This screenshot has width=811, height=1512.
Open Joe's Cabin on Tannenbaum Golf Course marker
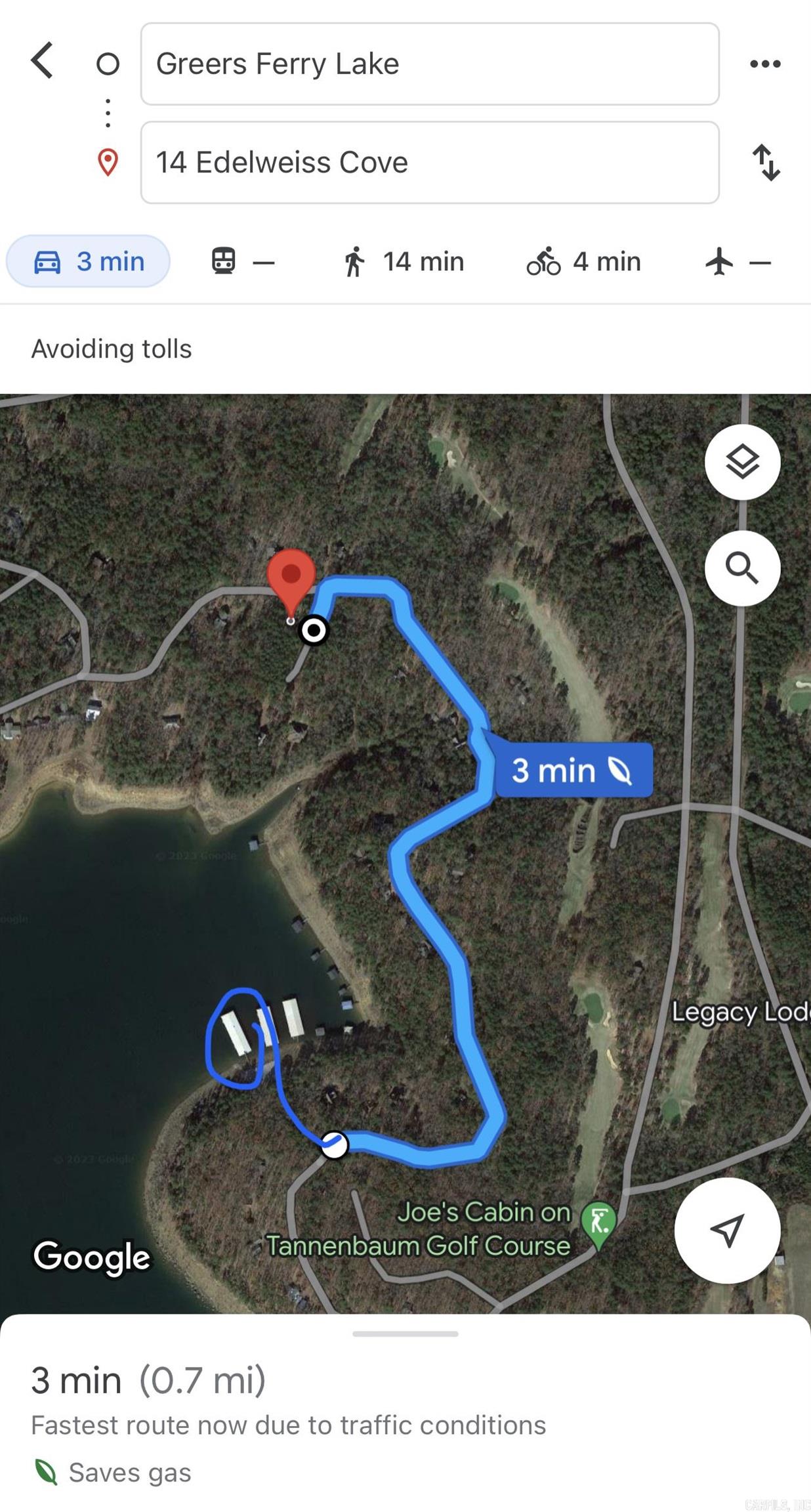pyautogui.click(x=598, y=1223)
